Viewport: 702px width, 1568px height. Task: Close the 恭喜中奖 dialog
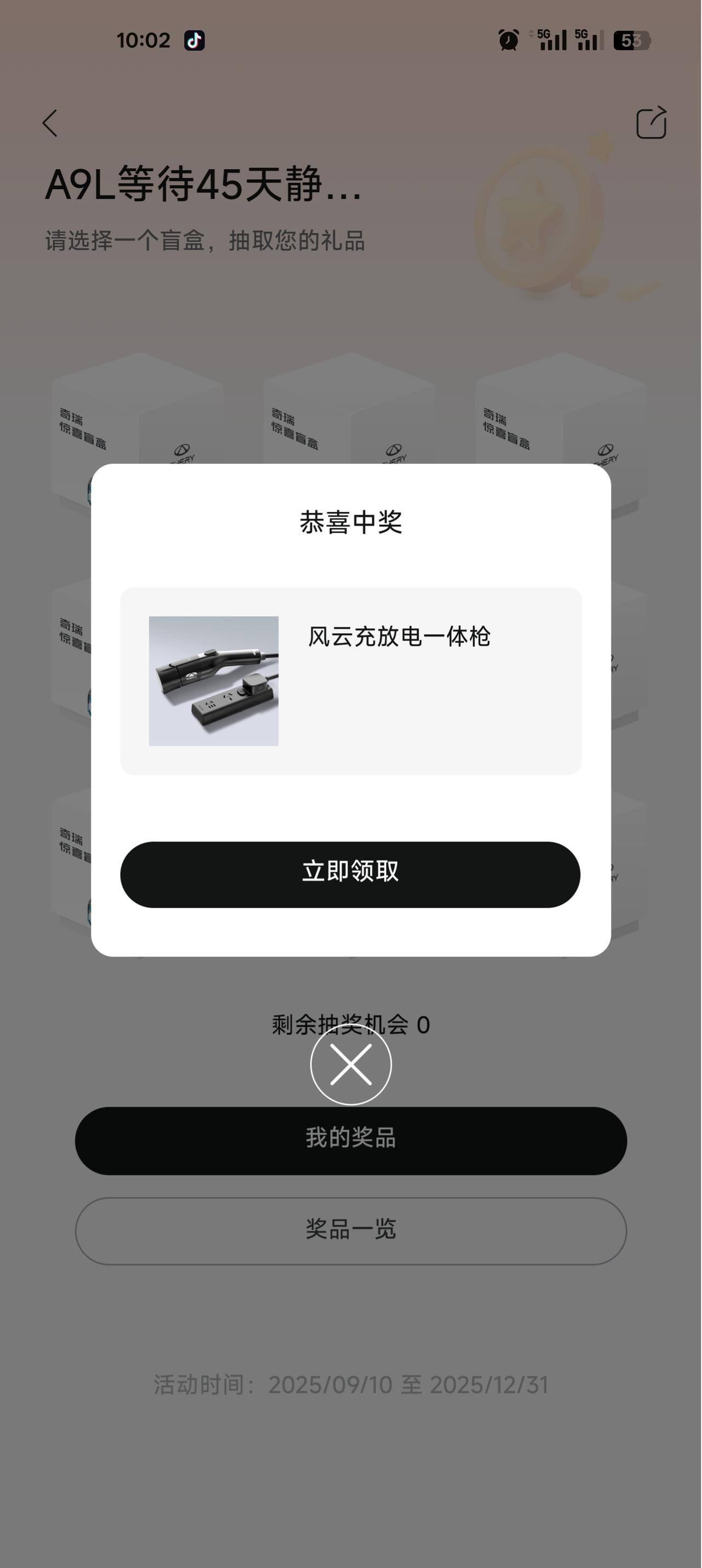[350, 1064]
